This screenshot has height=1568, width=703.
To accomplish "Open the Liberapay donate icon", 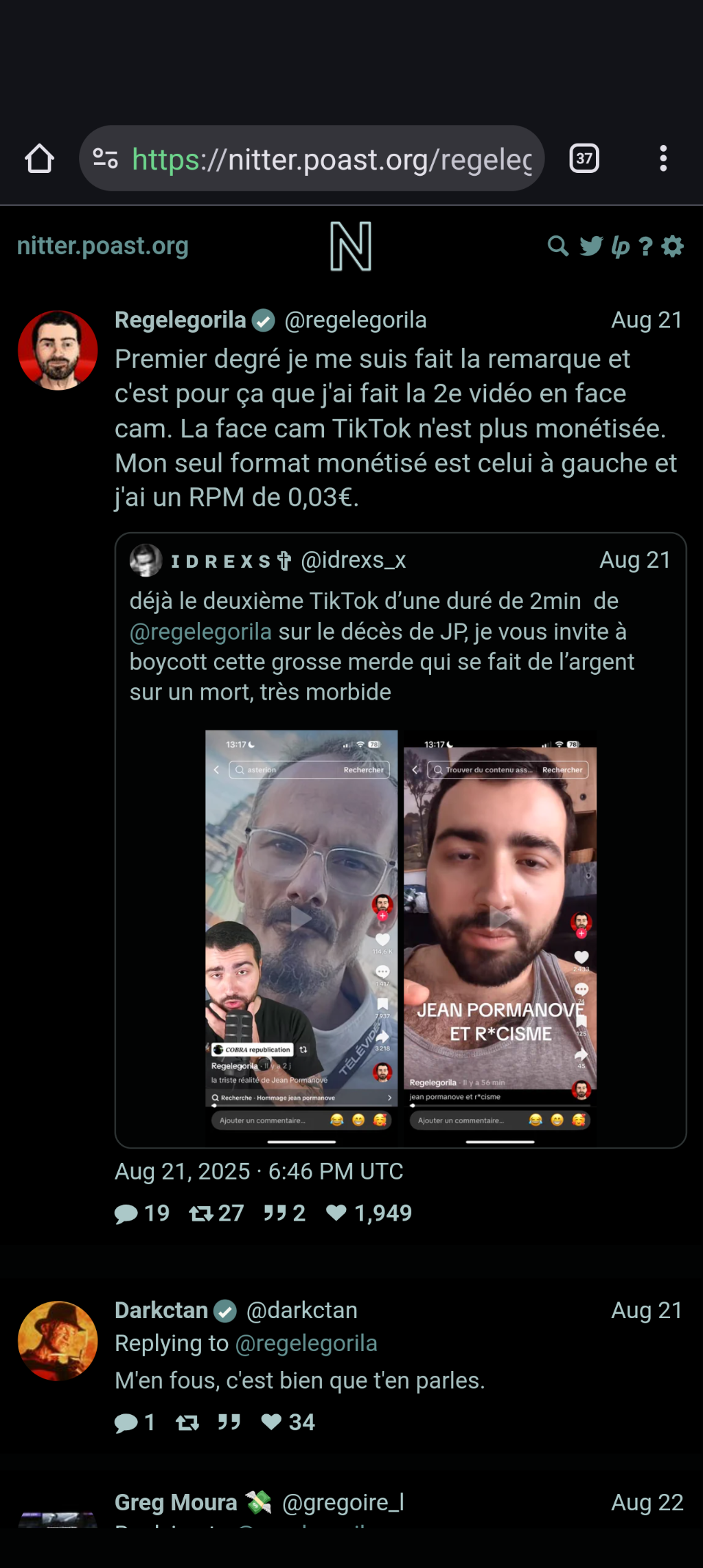I will pyautogui.click(x=620, y=246).
